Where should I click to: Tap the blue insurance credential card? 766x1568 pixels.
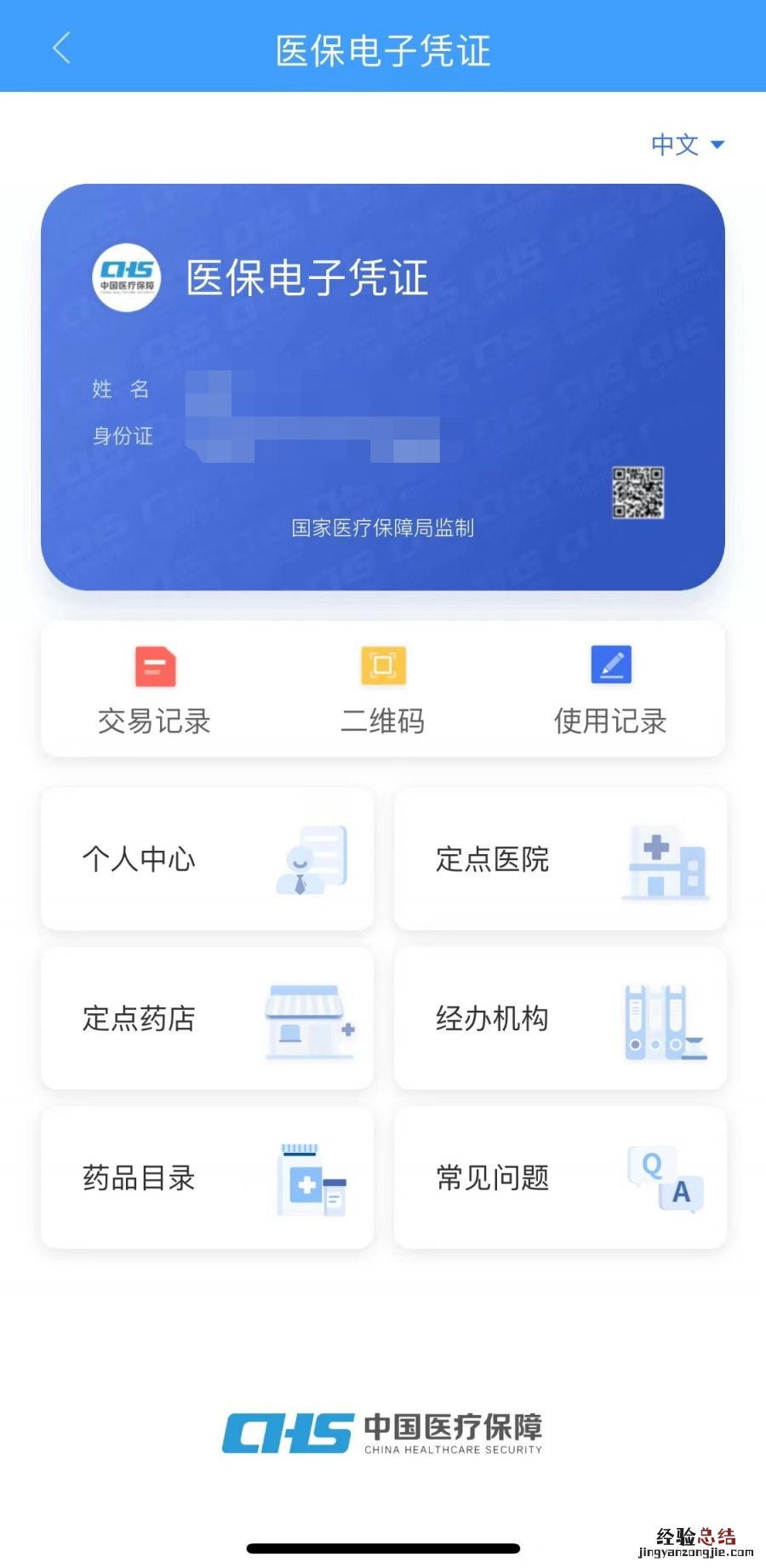coord(382,385)
